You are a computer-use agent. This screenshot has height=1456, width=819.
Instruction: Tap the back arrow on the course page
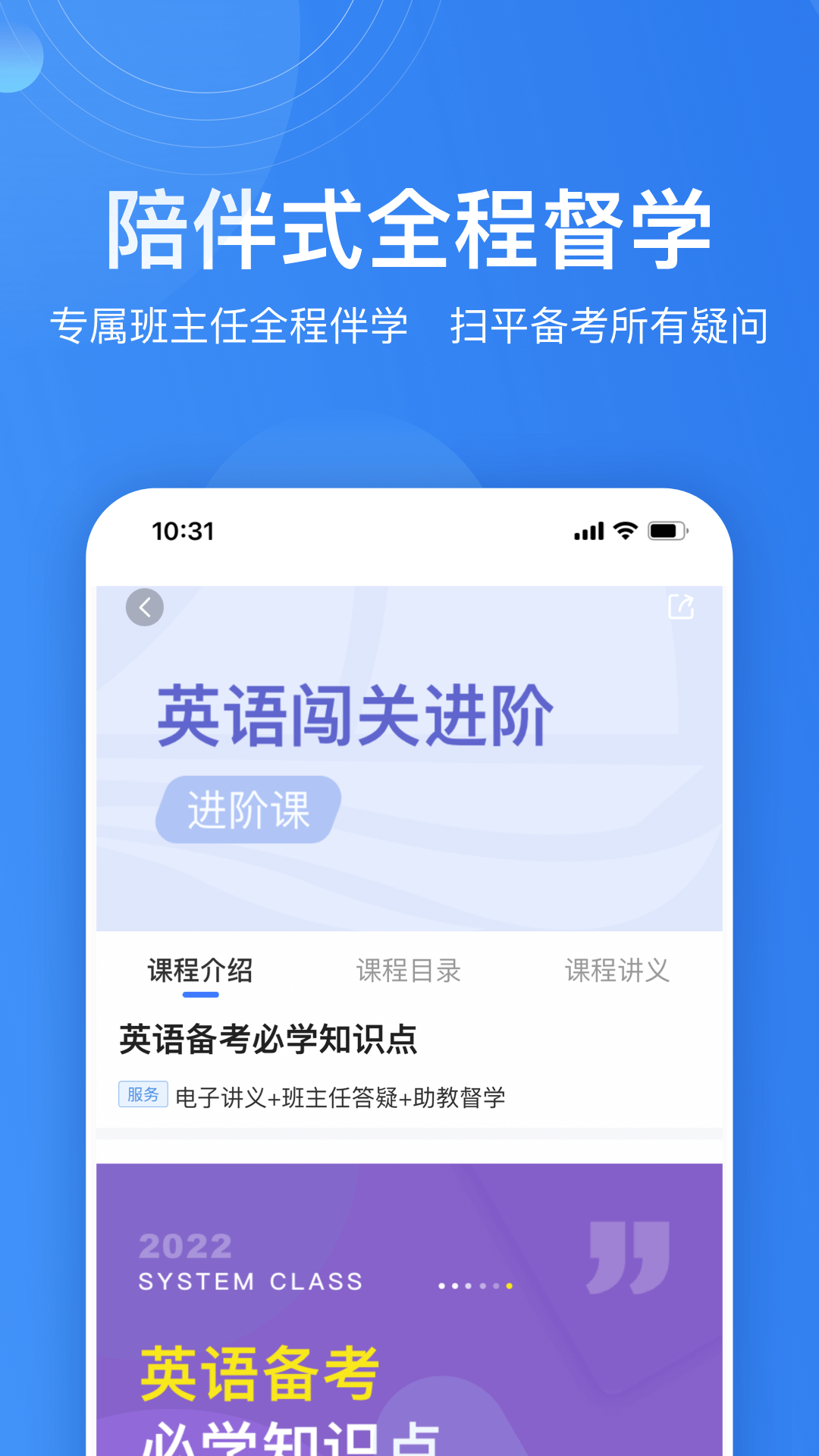pos(146,607)
